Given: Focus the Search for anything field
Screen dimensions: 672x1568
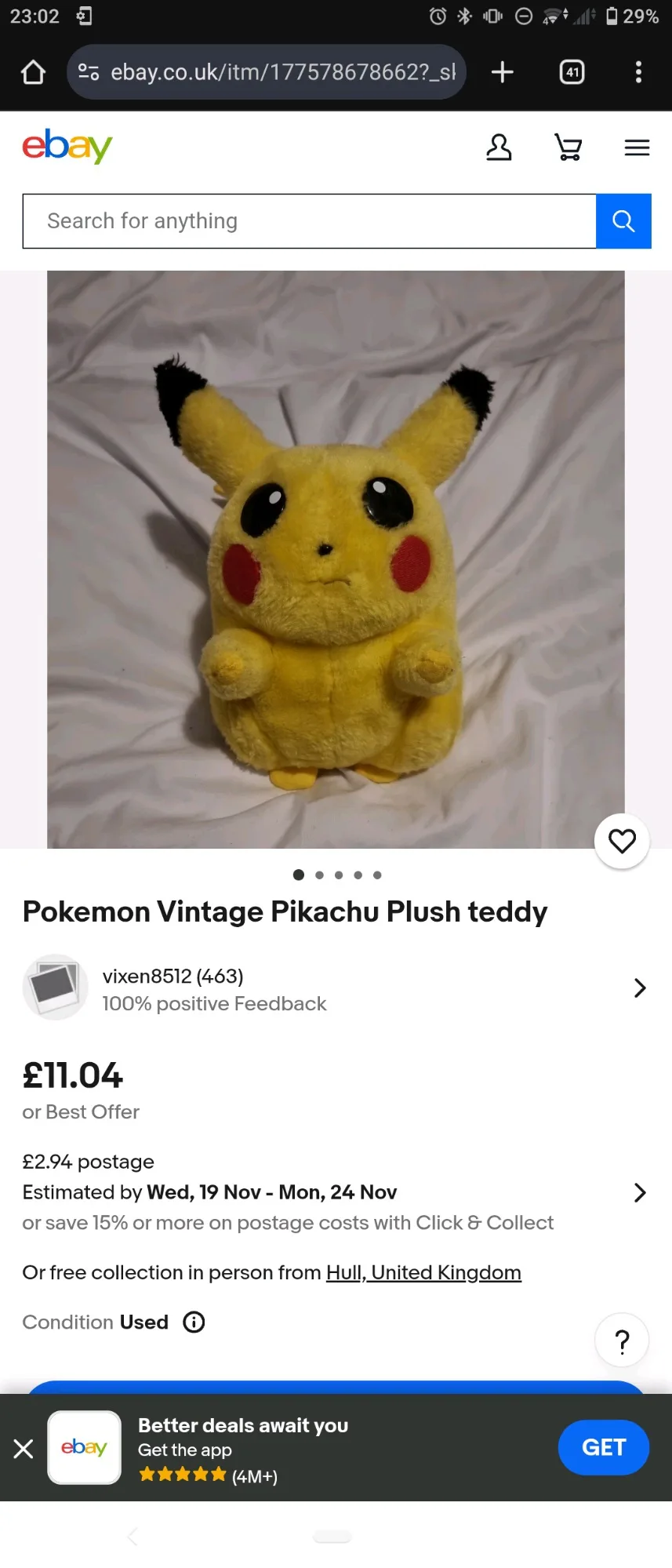Looking at the screenshot, I should click(309, 221).
